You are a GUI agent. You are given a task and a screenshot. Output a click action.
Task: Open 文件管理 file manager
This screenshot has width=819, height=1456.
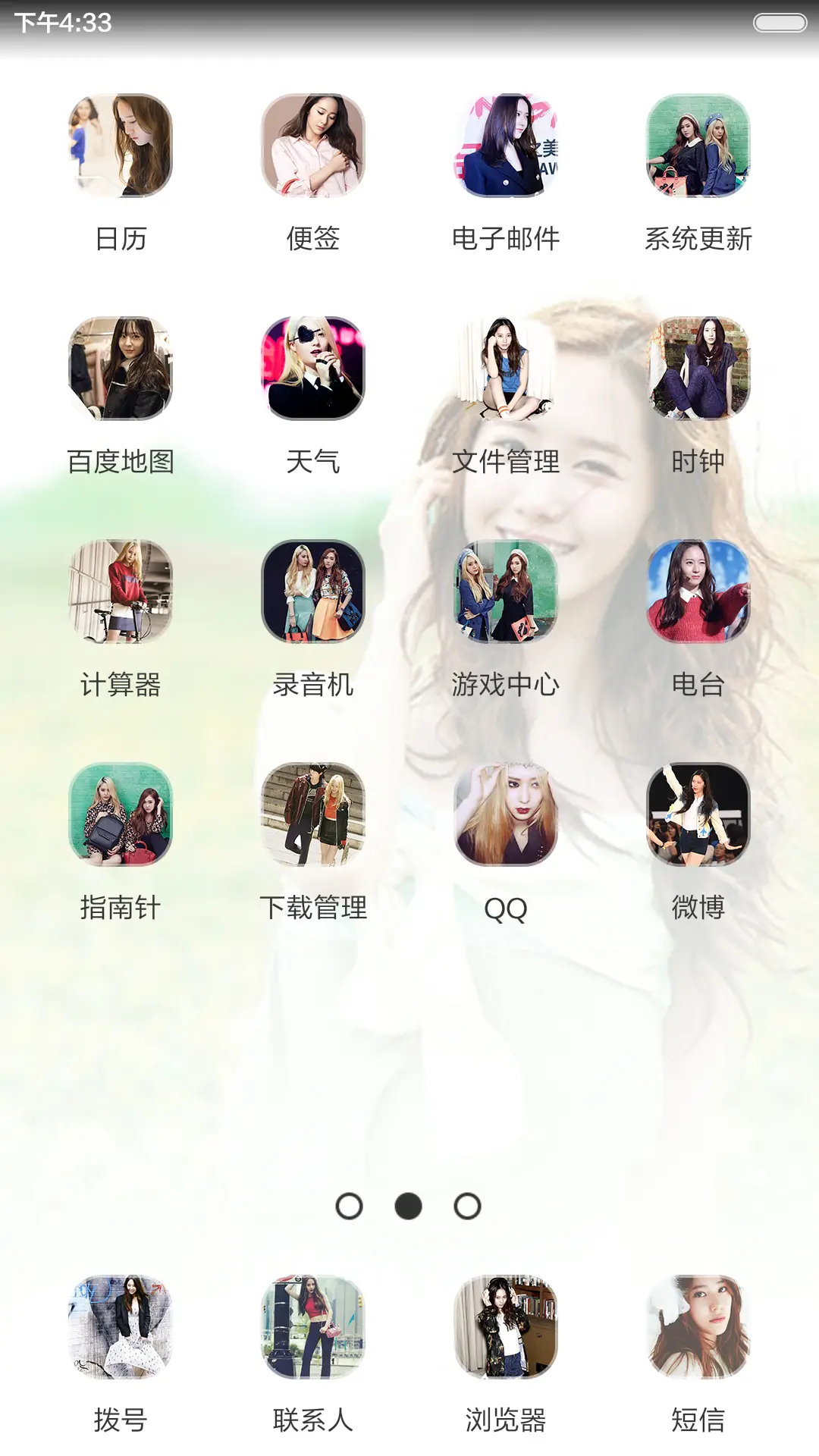506,369
